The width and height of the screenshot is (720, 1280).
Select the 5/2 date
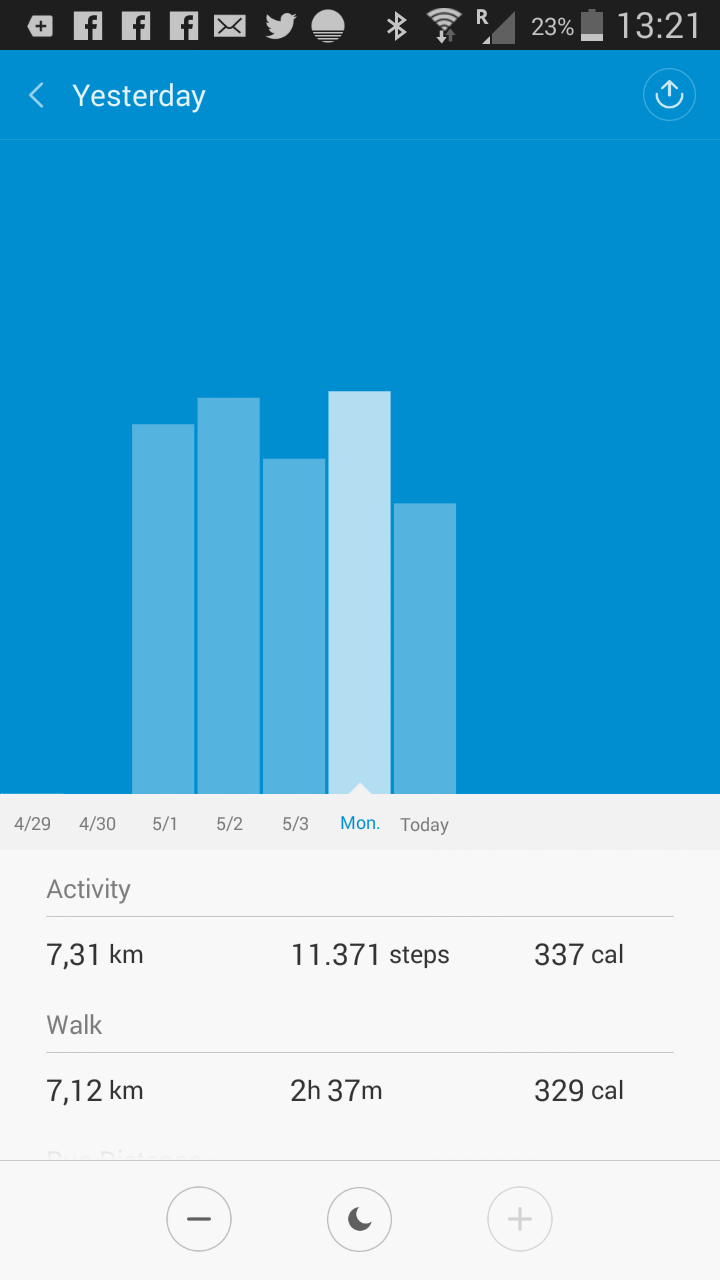pyautogui.click(x=229, y=824)
